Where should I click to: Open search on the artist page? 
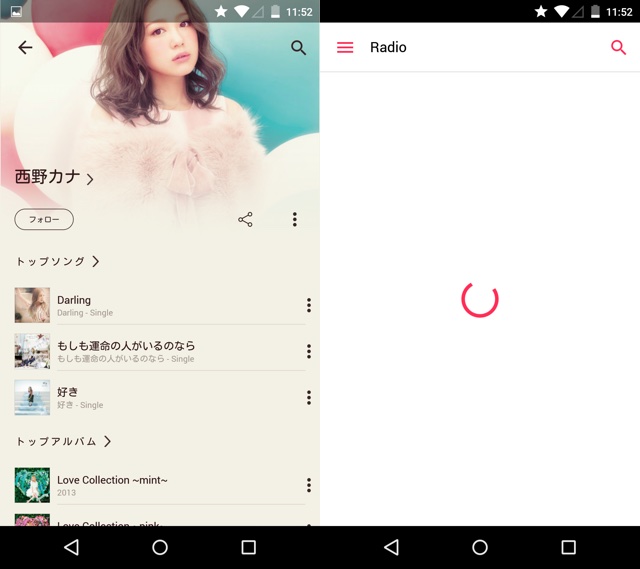[298, 47]
